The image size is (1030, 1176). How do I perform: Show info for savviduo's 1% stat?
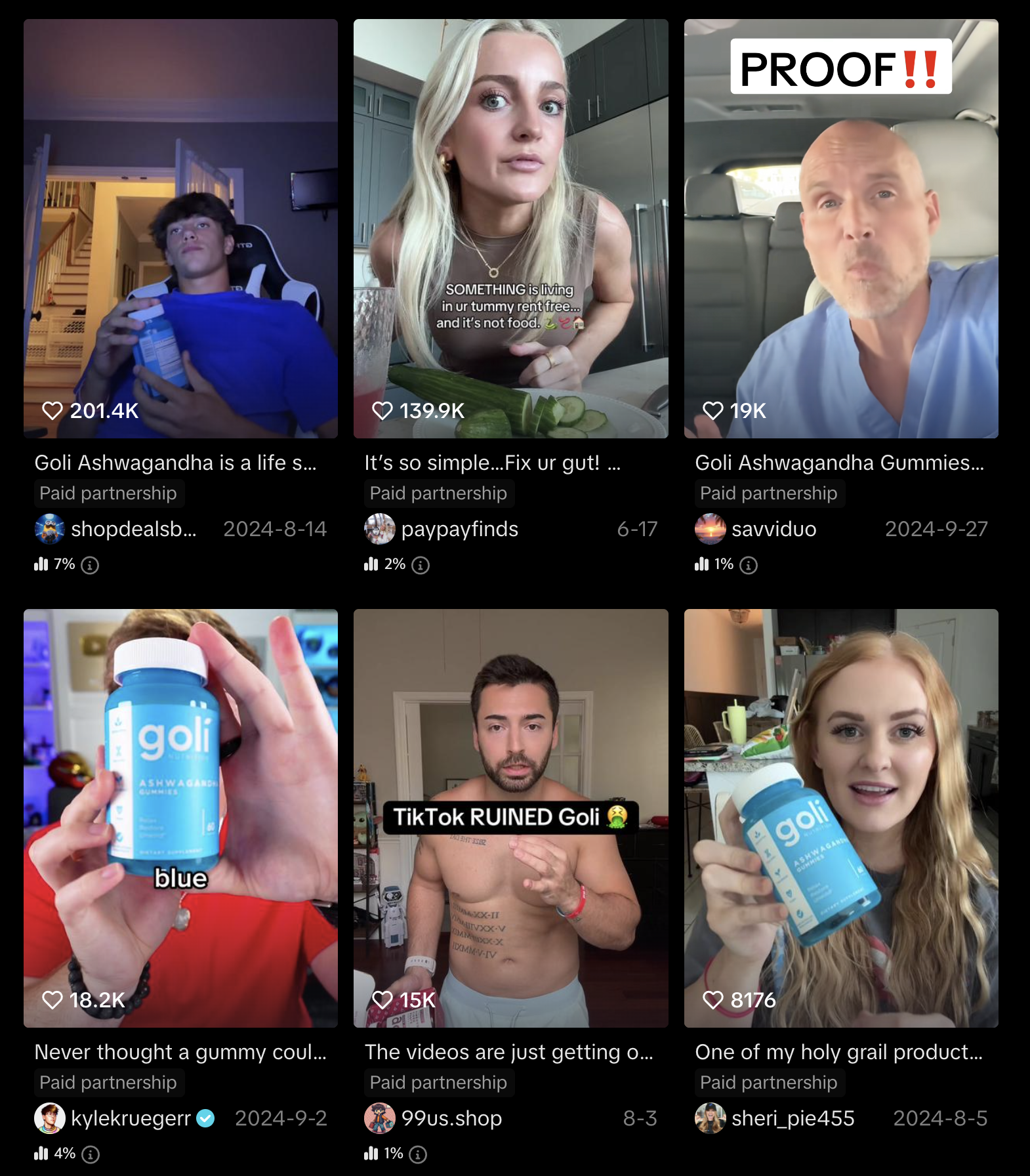pyautogui.click(x=749, y=565)
